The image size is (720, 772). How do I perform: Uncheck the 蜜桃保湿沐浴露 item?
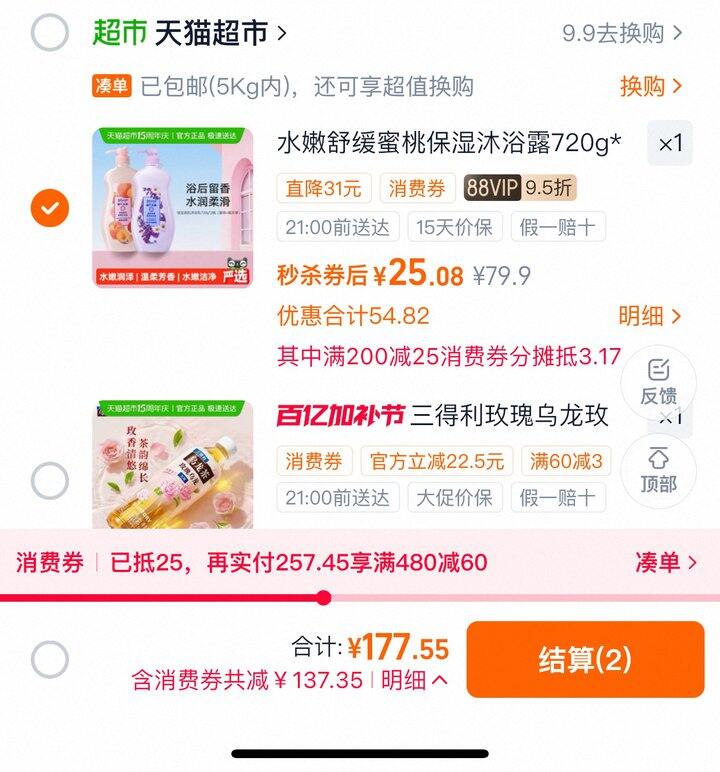coord(50,208)
